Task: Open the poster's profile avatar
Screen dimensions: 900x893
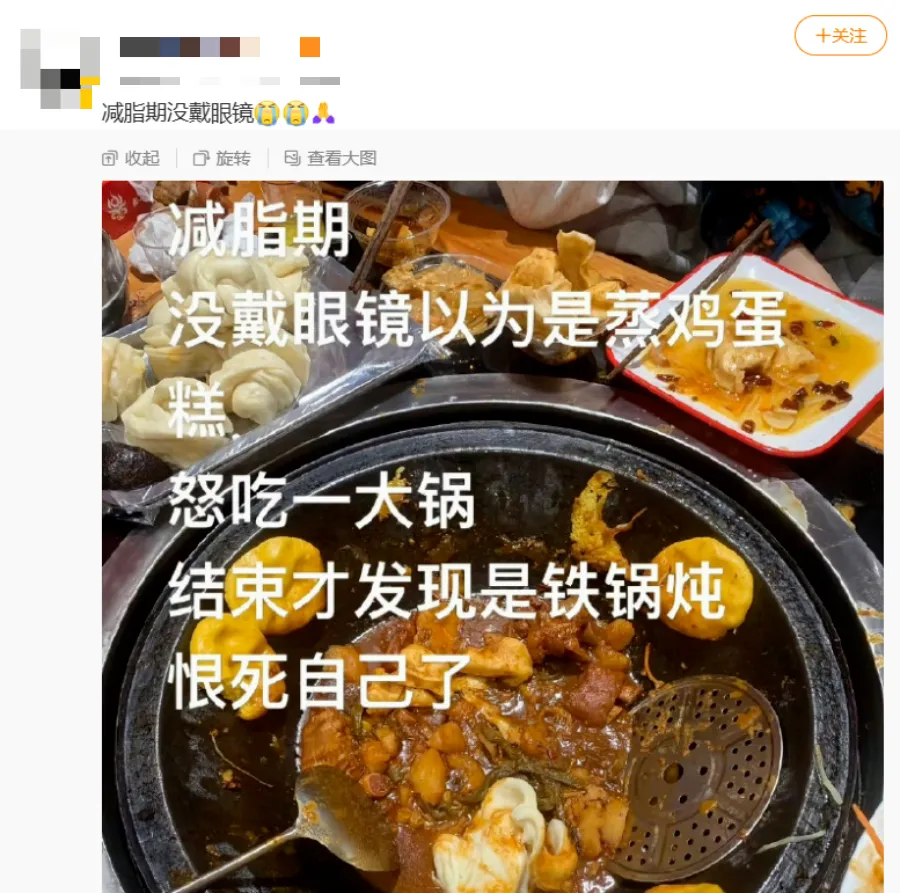Action: [60, 68]
